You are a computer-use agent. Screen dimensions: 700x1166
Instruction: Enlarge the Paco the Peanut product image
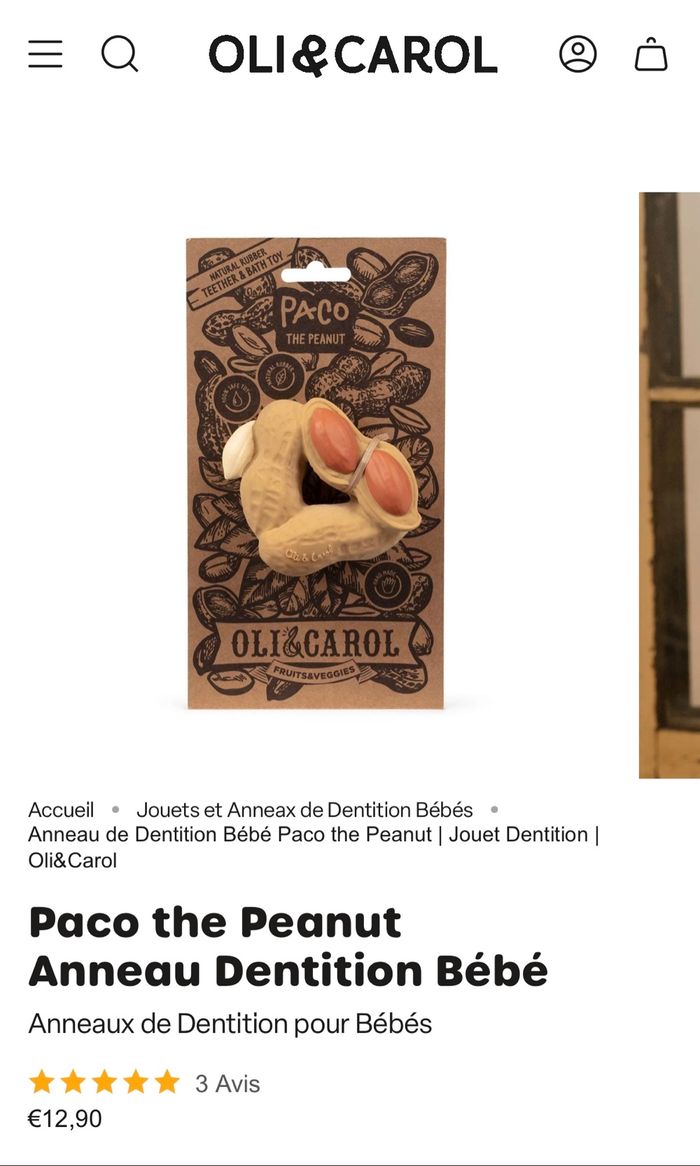(316, 473)
